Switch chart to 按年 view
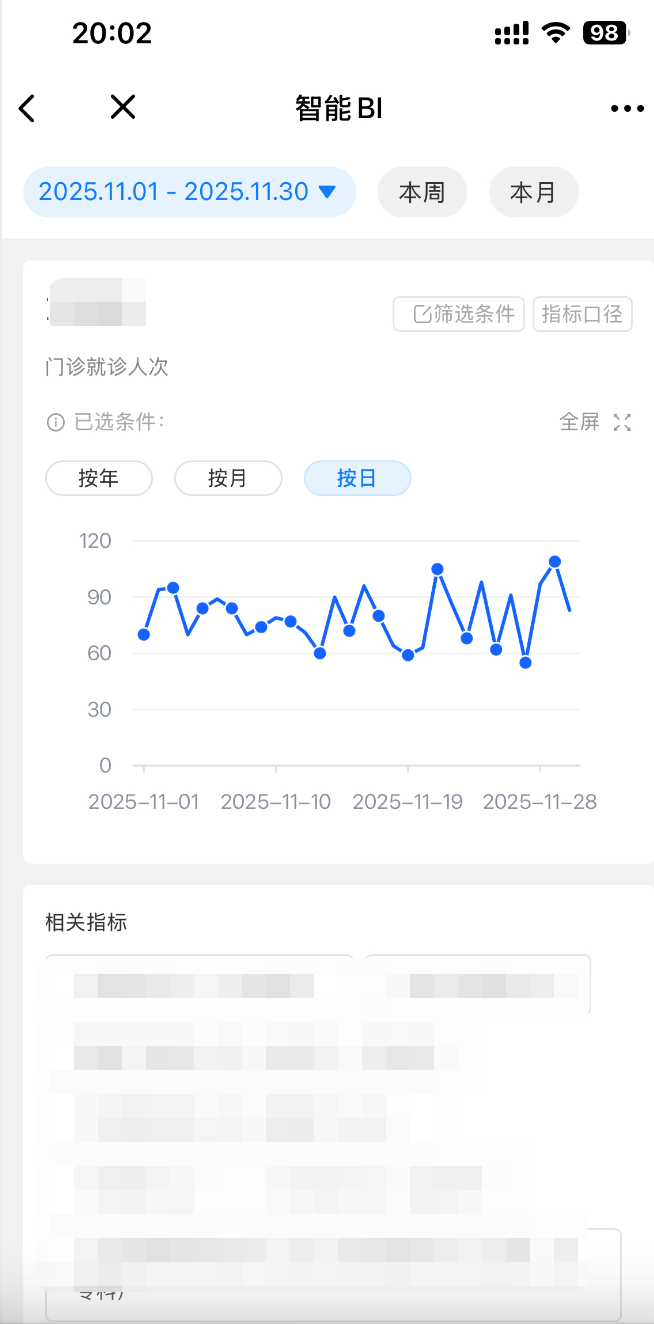This screenshot has width=654, height=1324. point(99,478)
